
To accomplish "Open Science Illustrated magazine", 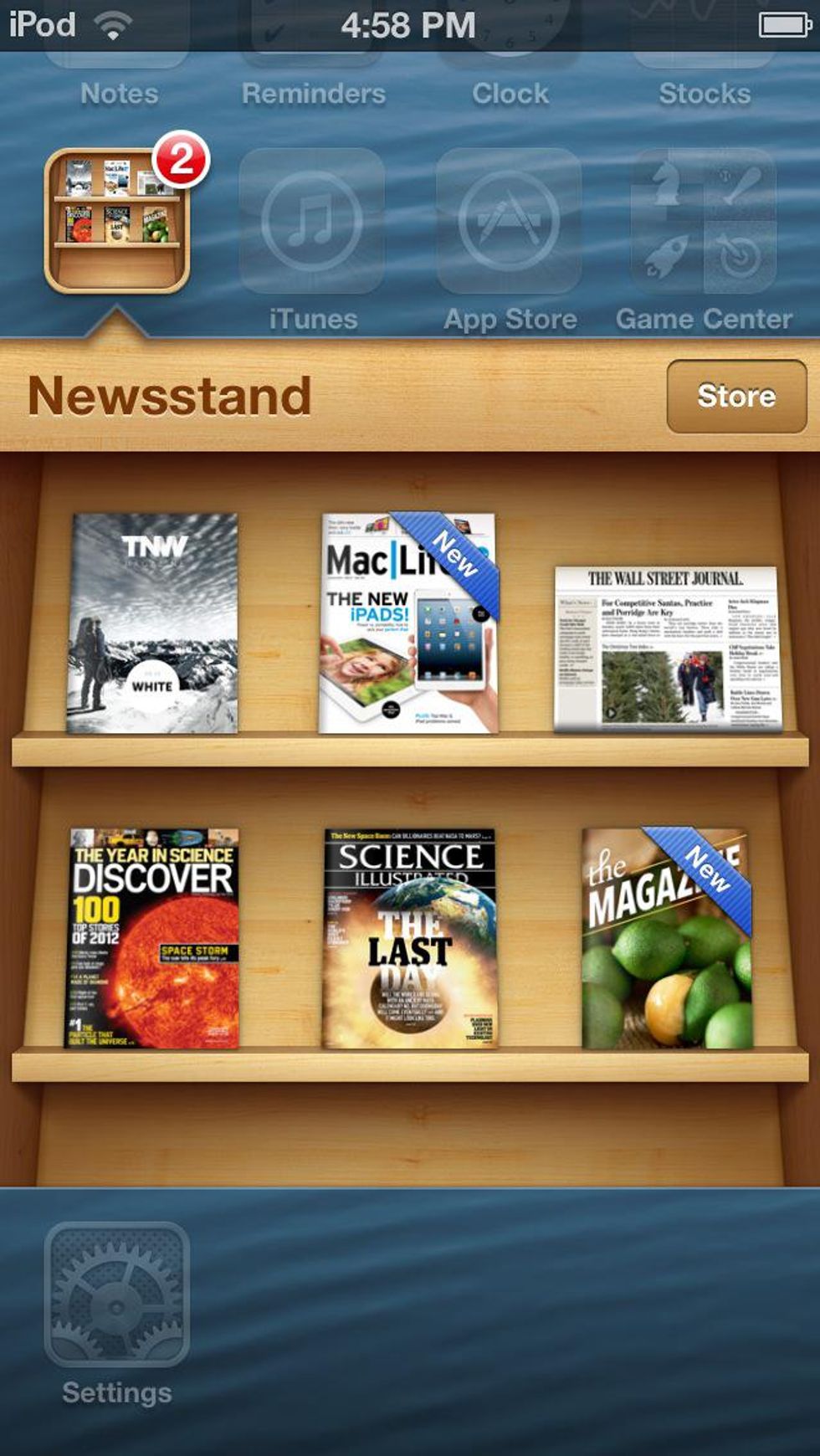I will pos(409,938).
